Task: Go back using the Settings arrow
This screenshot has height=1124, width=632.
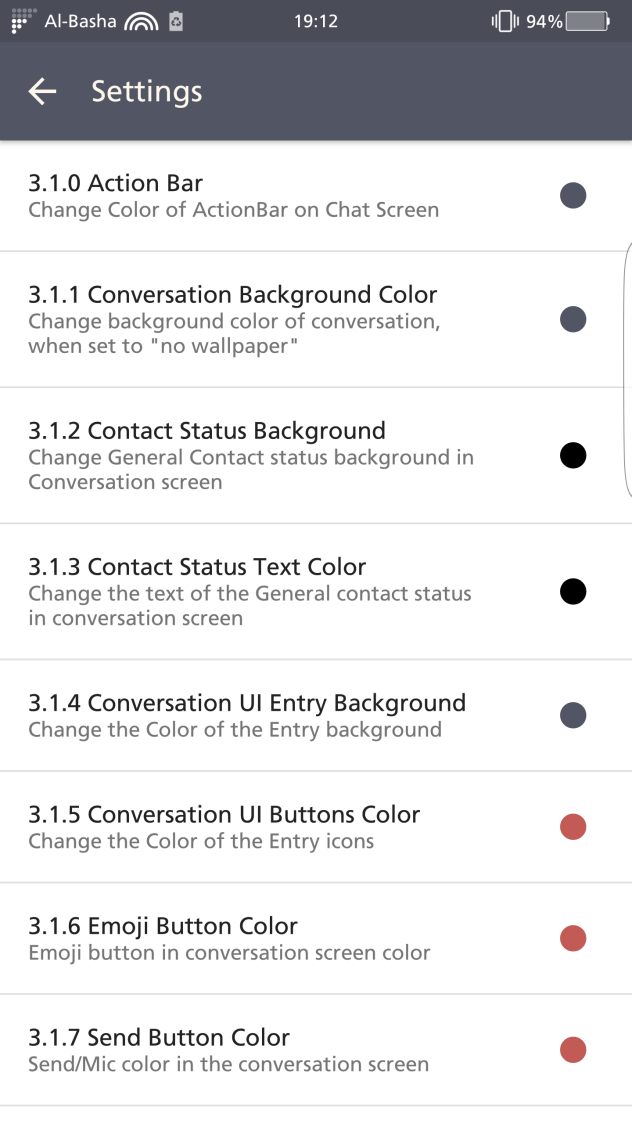Action: (42, 91)
